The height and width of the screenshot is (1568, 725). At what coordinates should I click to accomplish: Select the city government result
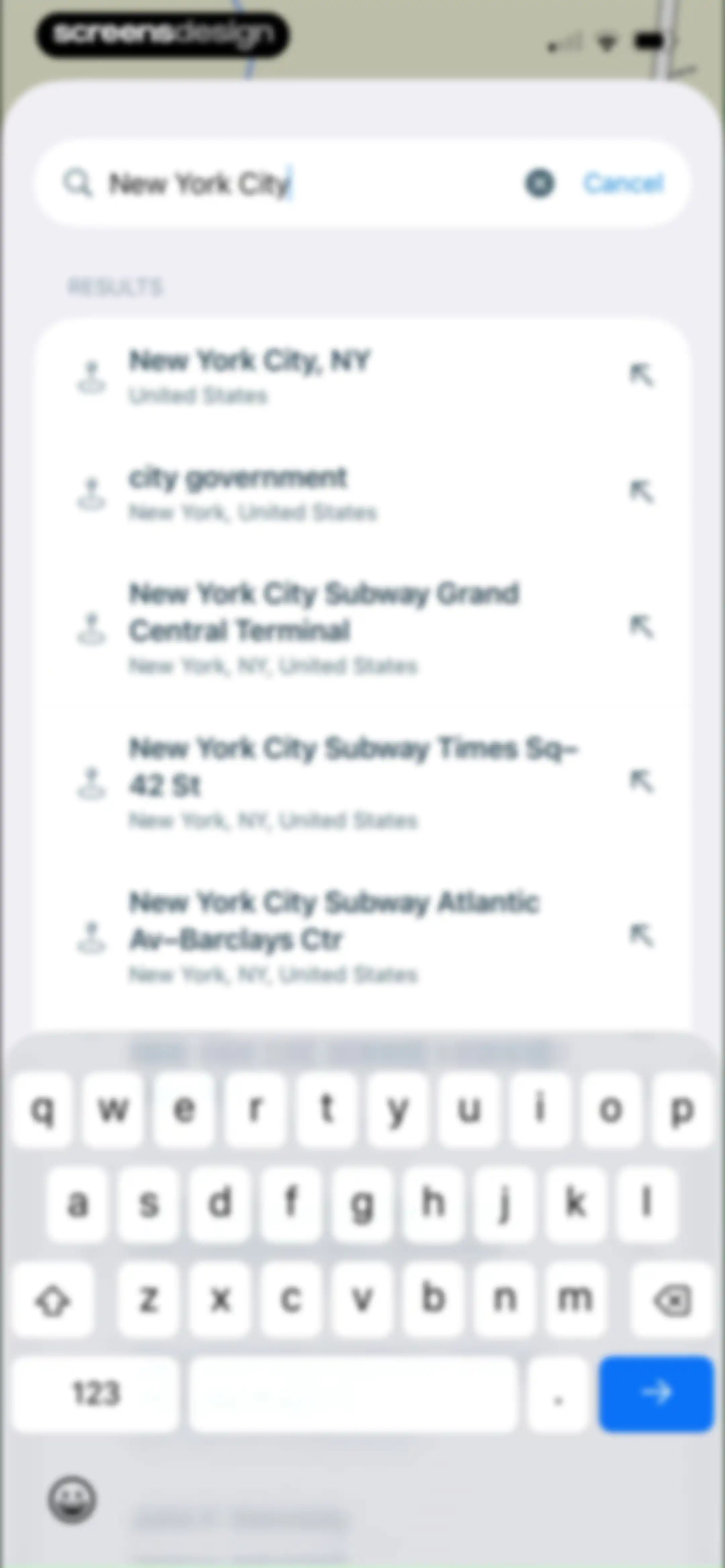pyautogui.click(x=362, y=493)
